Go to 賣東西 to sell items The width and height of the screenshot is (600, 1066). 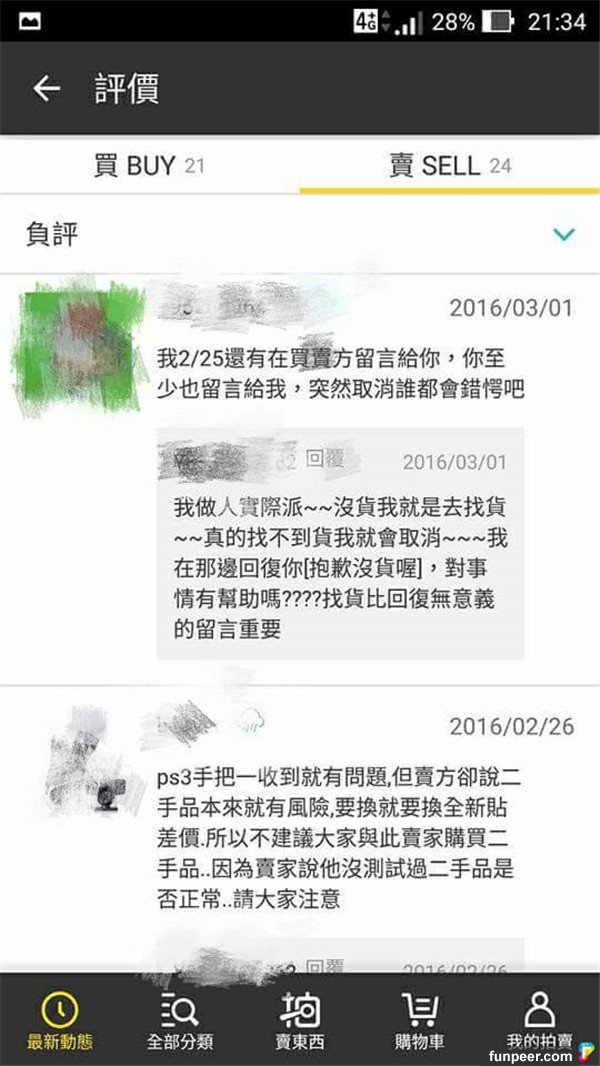299,1020
